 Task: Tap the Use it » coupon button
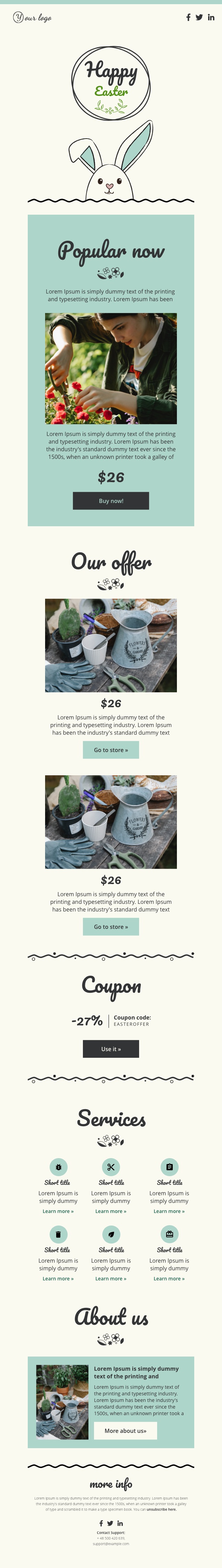pyautogui.click(x=111, y=1048)
